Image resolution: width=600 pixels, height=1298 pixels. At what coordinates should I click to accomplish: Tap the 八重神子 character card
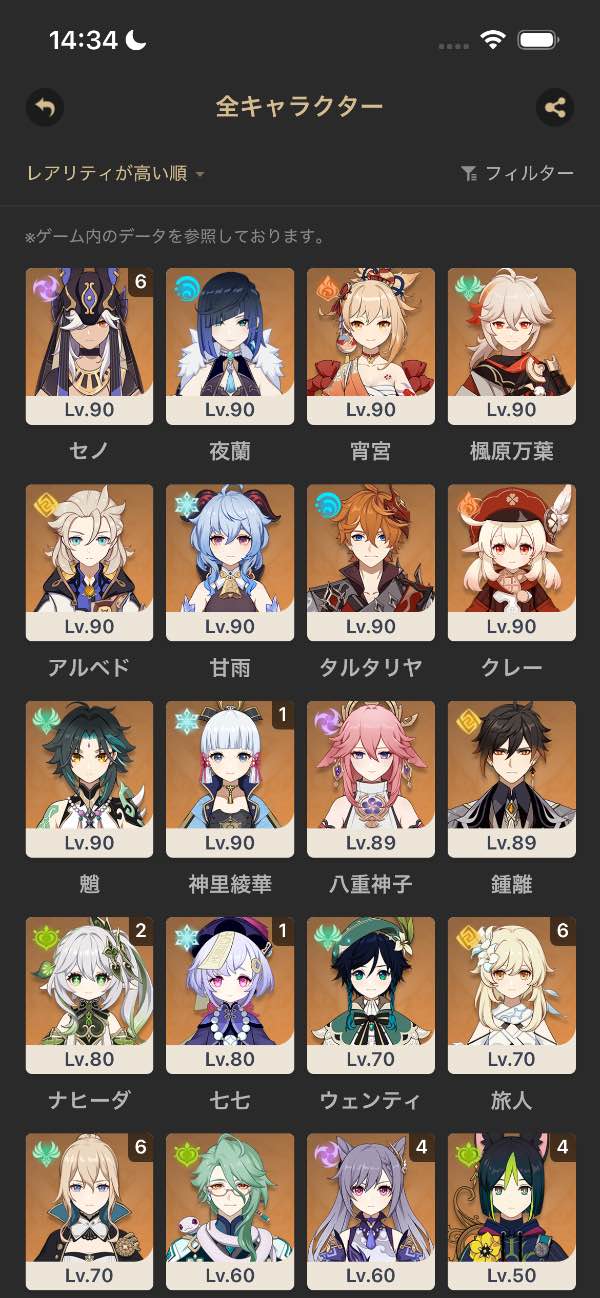[371, 778]
